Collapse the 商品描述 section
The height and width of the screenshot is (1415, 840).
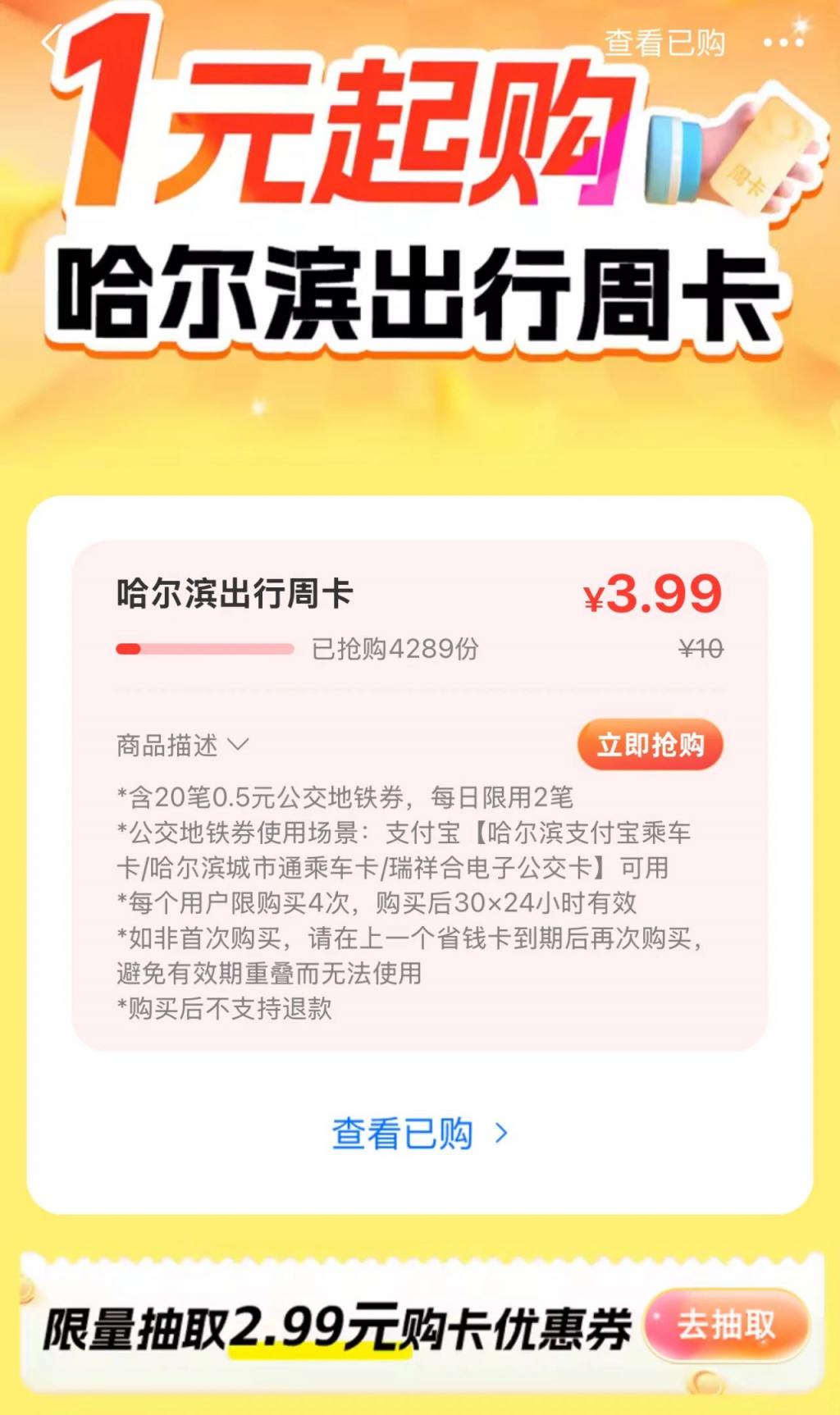(x=182, y=745)
